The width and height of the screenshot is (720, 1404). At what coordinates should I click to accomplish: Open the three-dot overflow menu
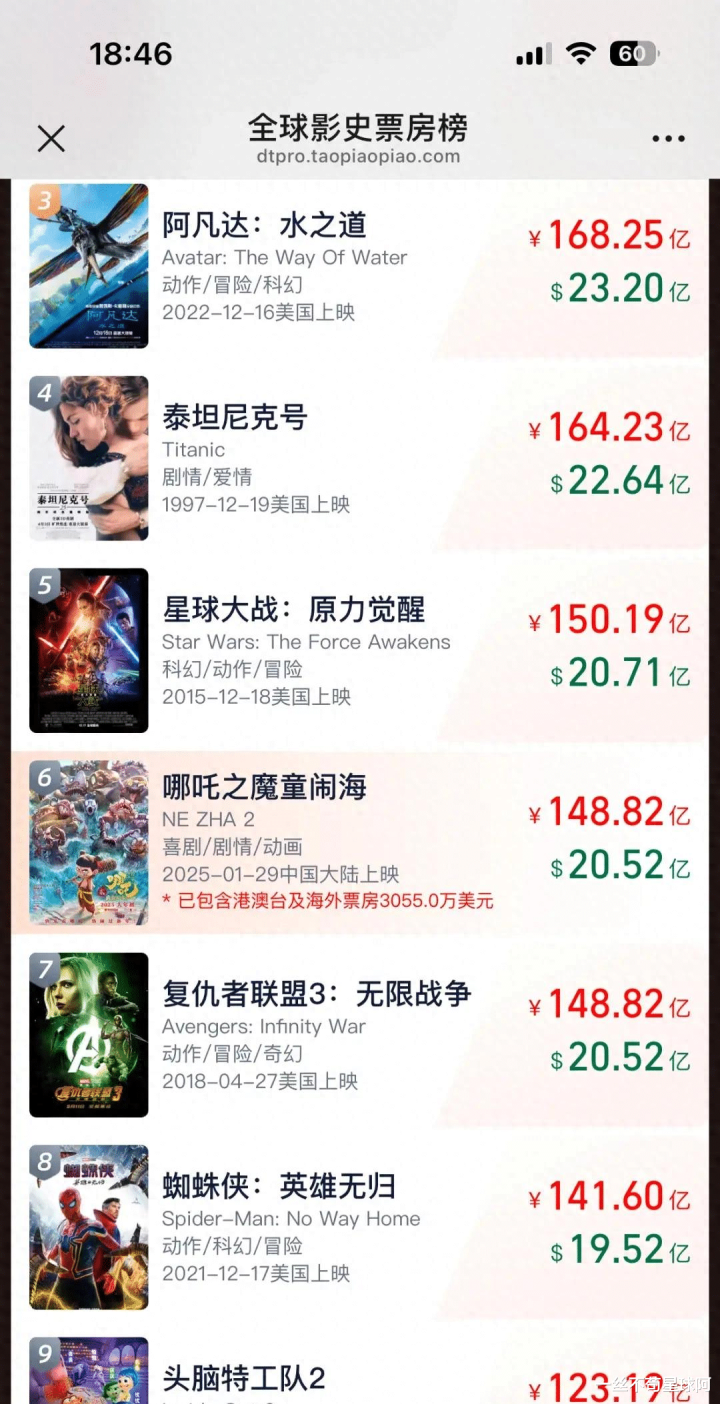pyautogui.click(x=668, y=139)
